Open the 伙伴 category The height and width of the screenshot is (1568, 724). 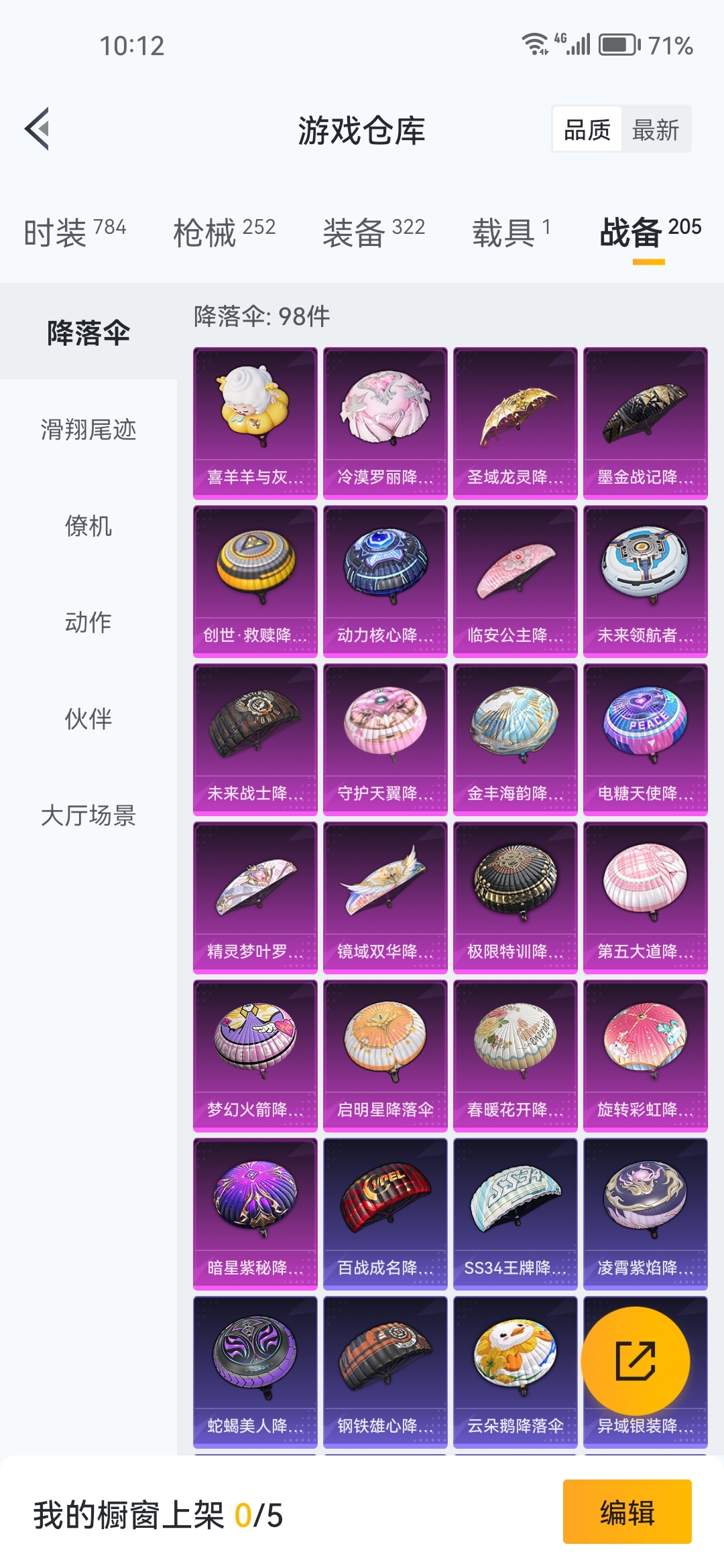[x=88, y=719]
